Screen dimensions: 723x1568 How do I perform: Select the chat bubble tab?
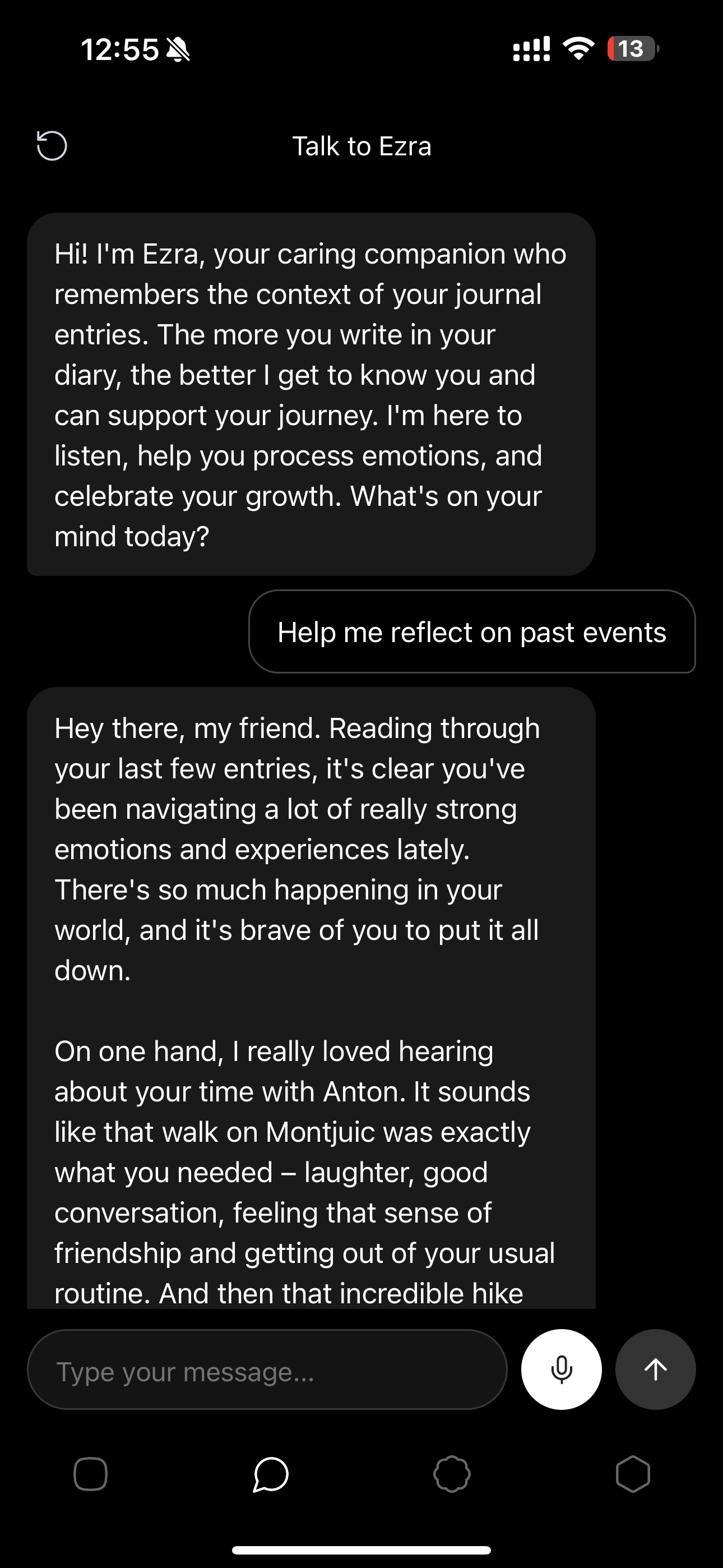pos(271,1474)
